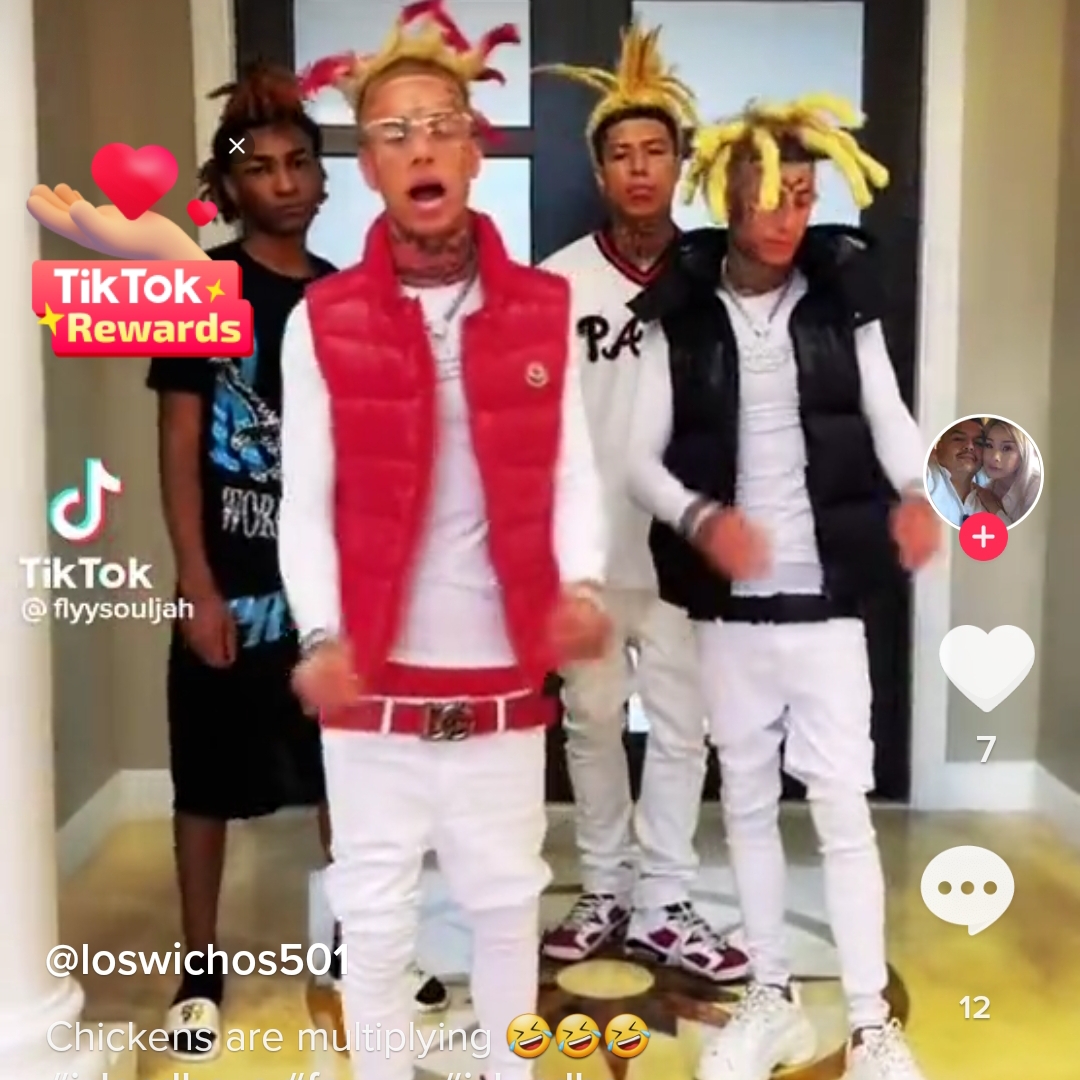Like this video with the heart

[986, 668]
